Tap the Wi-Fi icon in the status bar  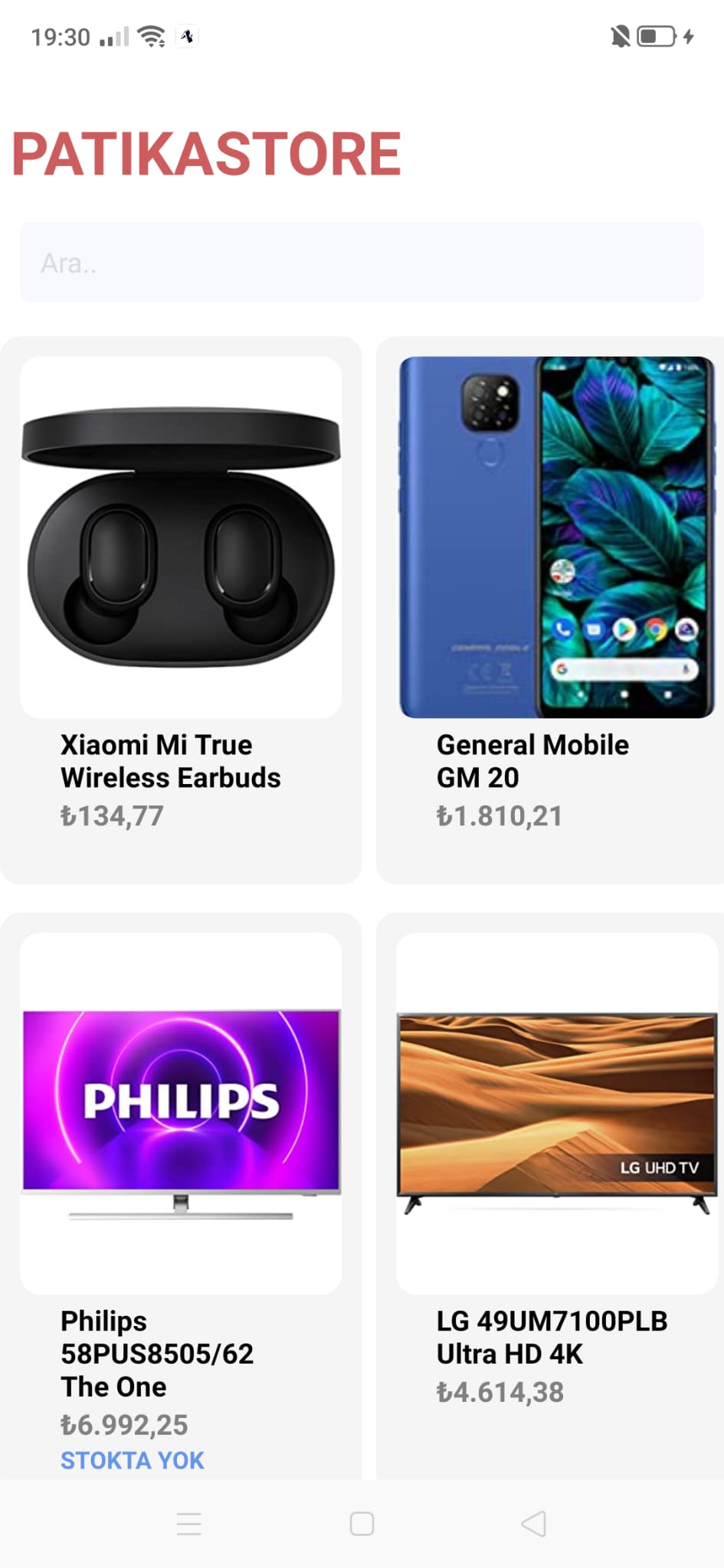click(151, 35)
